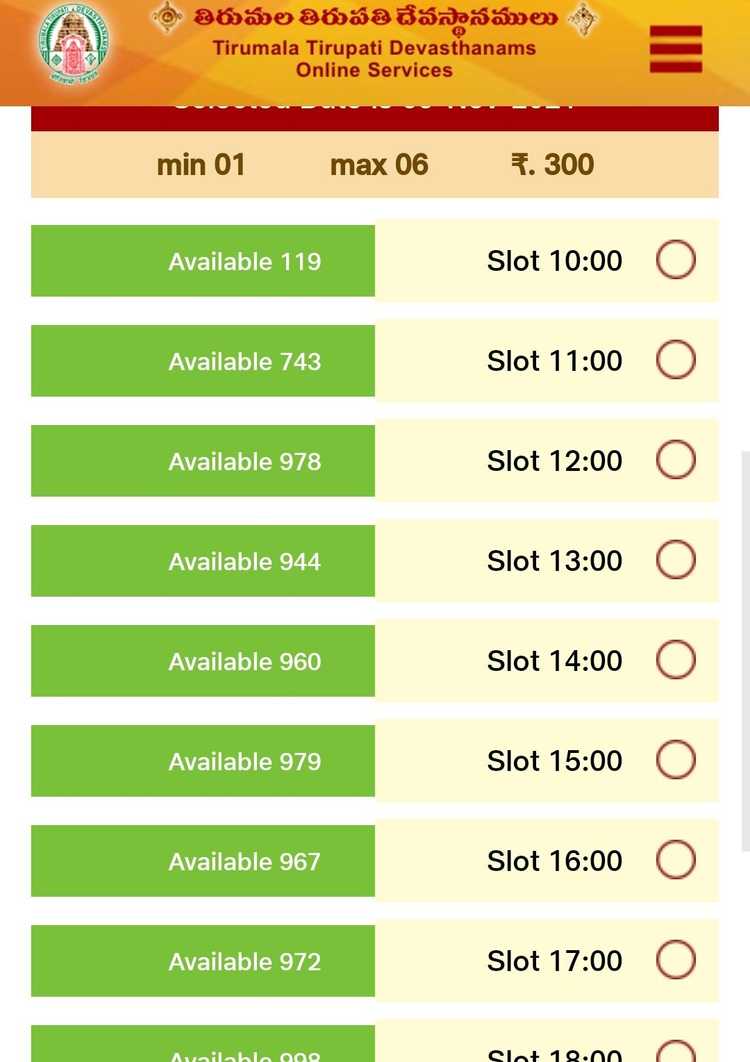This screenshot has width=750, height=1062.
Task: Select the radio button for Slot 13:00
Action: pos(676,560)
